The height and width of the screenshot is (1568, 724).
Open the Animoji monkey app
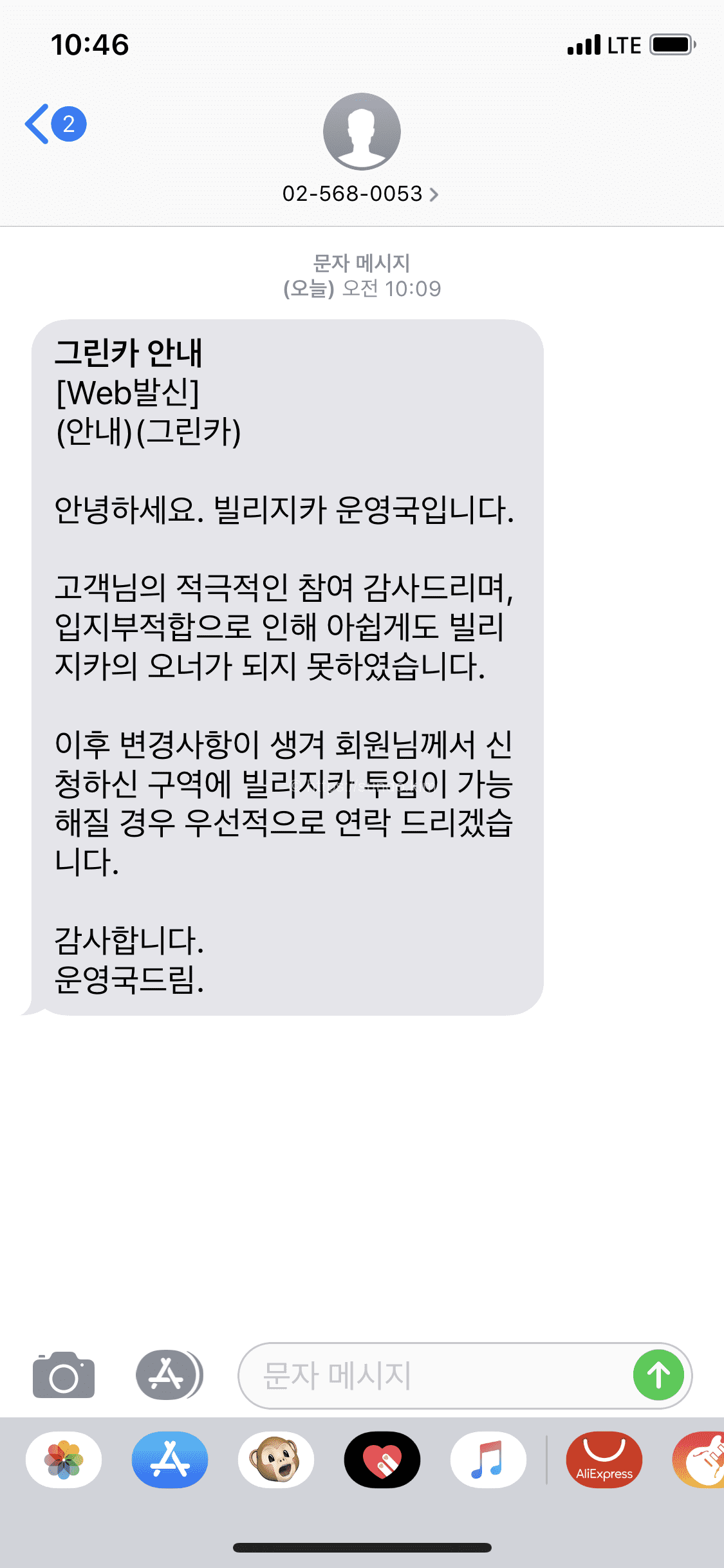point(276,1460)
